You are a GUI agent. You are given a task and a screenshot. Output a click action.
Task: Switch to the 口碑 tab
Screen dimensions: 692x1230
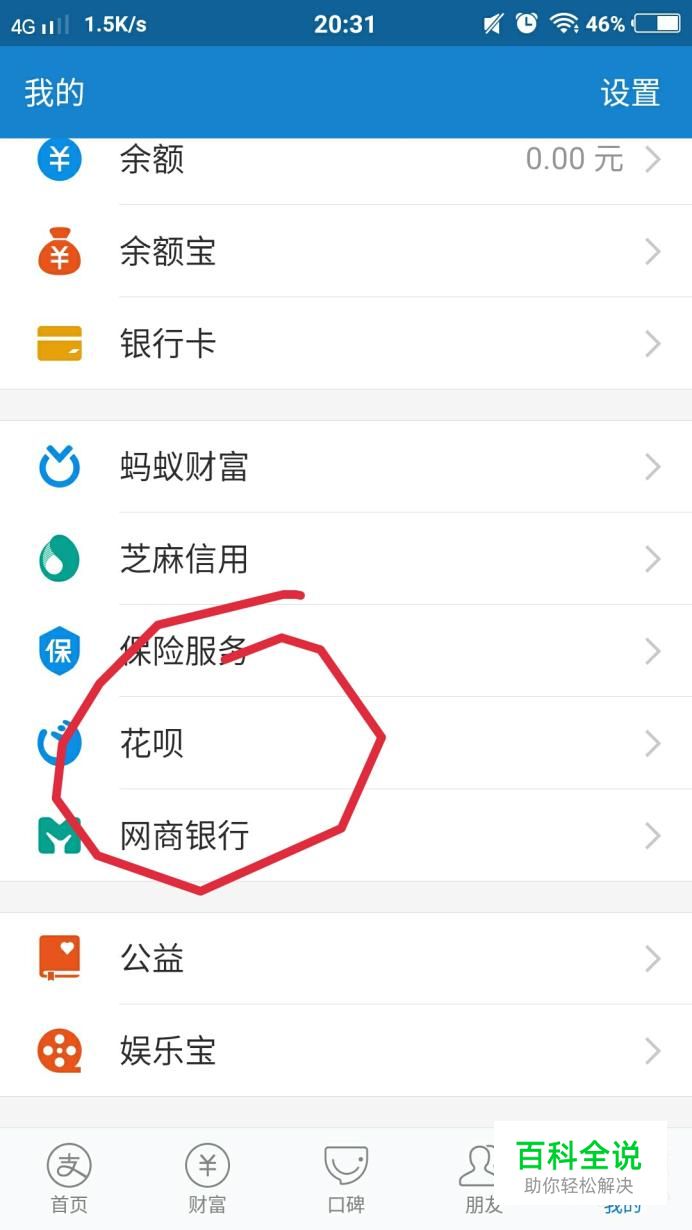click(346, 1178)
